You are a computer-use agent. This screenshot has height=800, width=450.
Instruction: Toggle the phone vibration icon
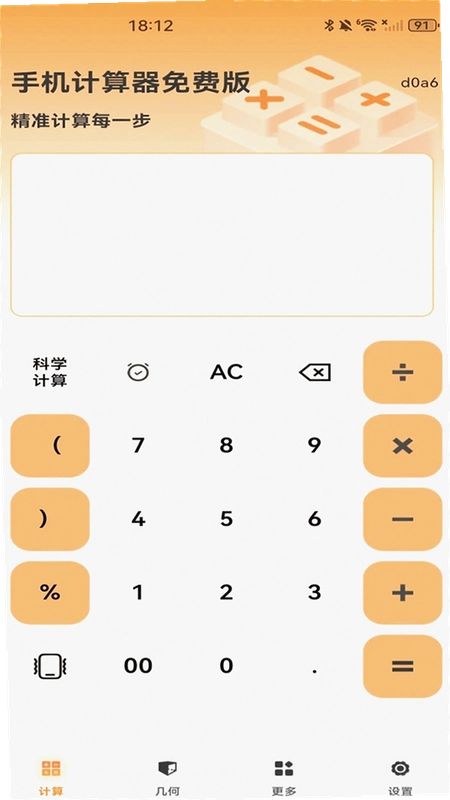[50, 666]
